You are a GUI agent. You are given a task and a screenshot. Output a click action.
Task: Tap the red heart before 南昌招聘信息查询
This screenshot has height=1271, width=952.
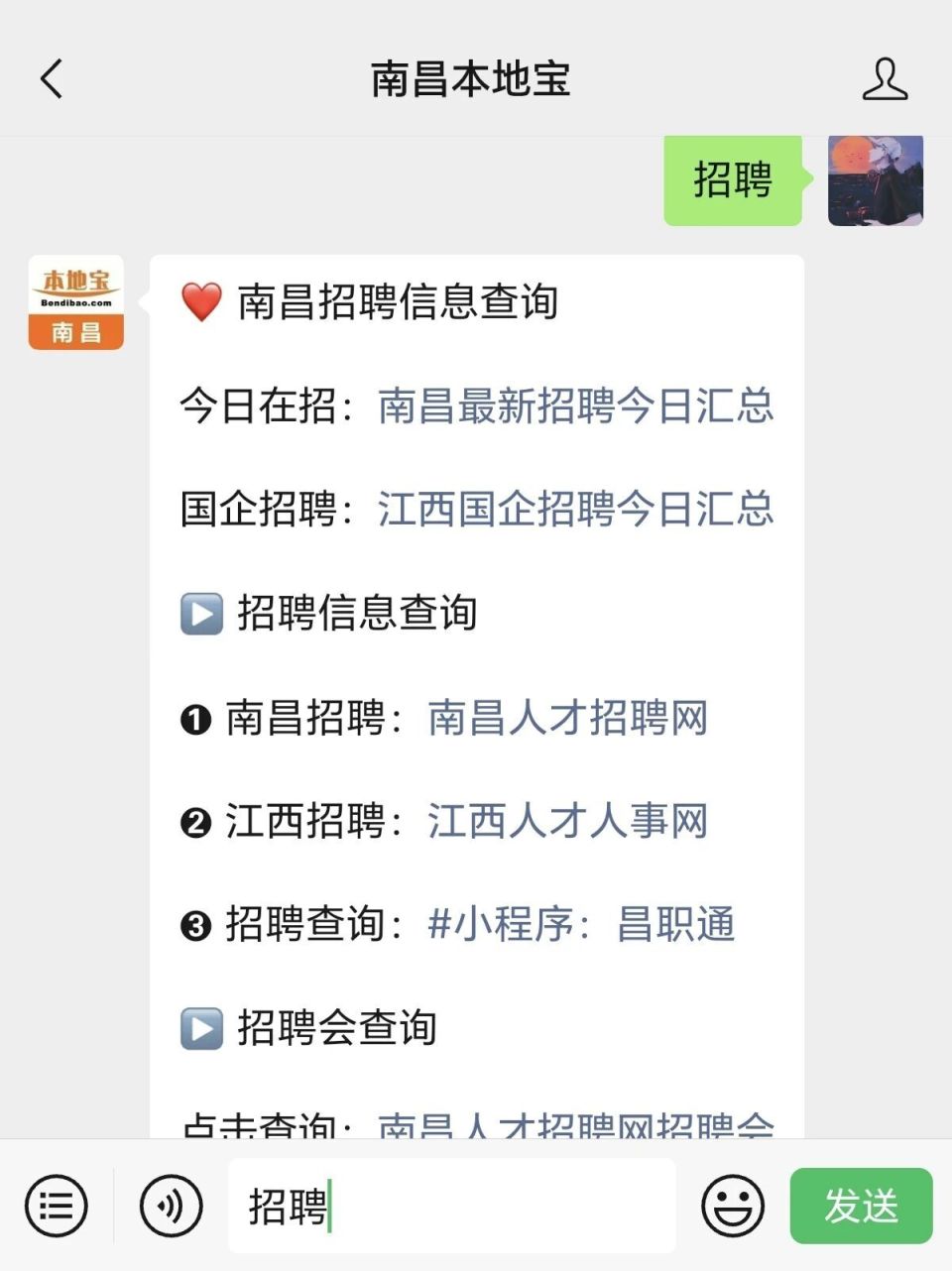(x=200, y=302)
